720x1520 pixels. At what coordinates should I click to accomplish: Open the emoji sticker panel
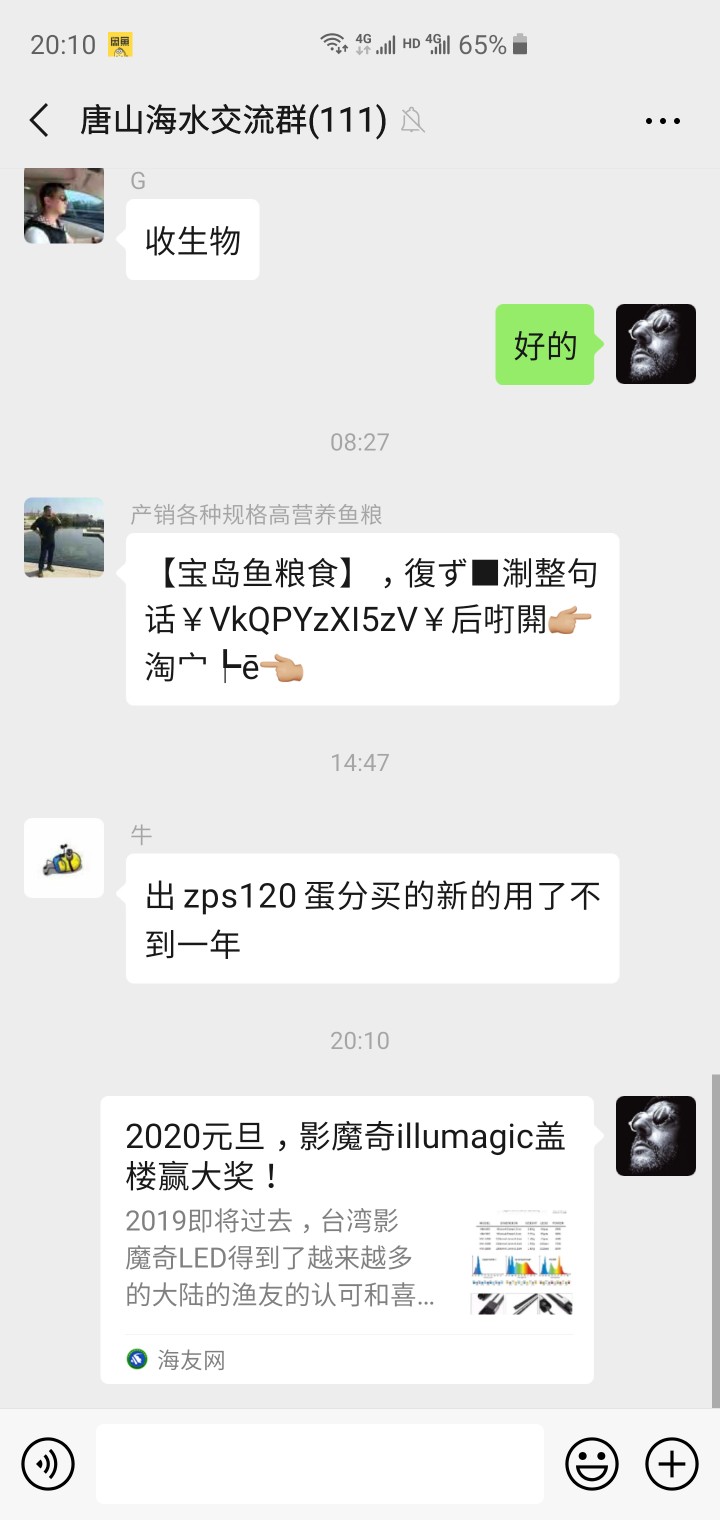[x=592, y=1464]
